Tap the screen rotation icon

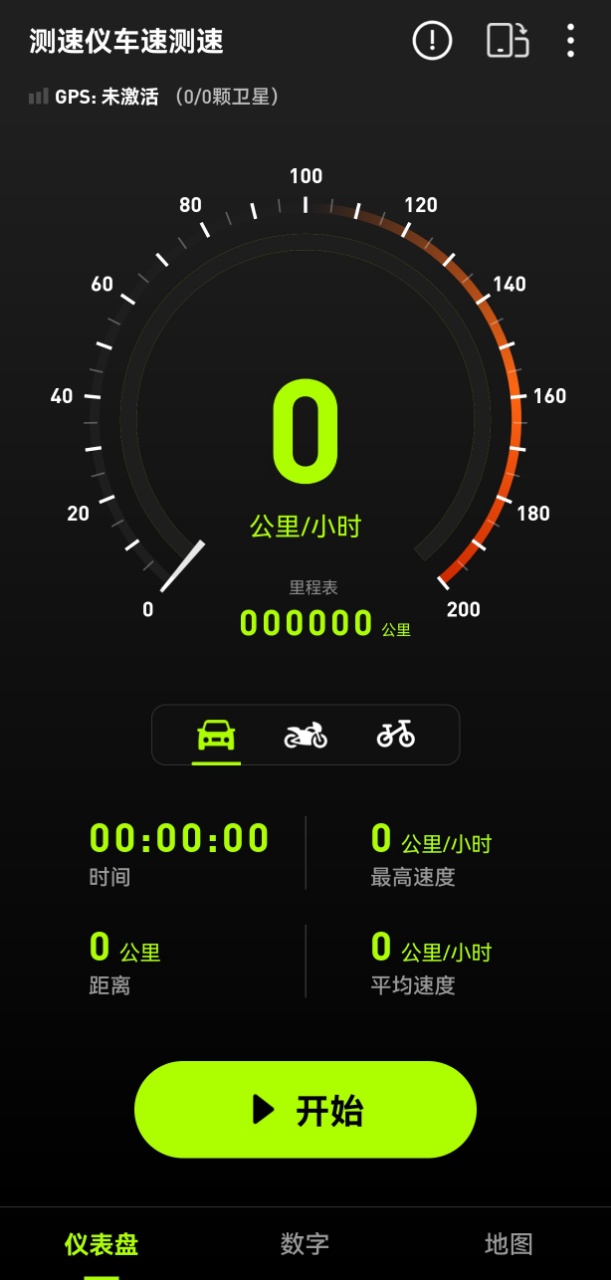pyautogui.click(x=507, y=41)
